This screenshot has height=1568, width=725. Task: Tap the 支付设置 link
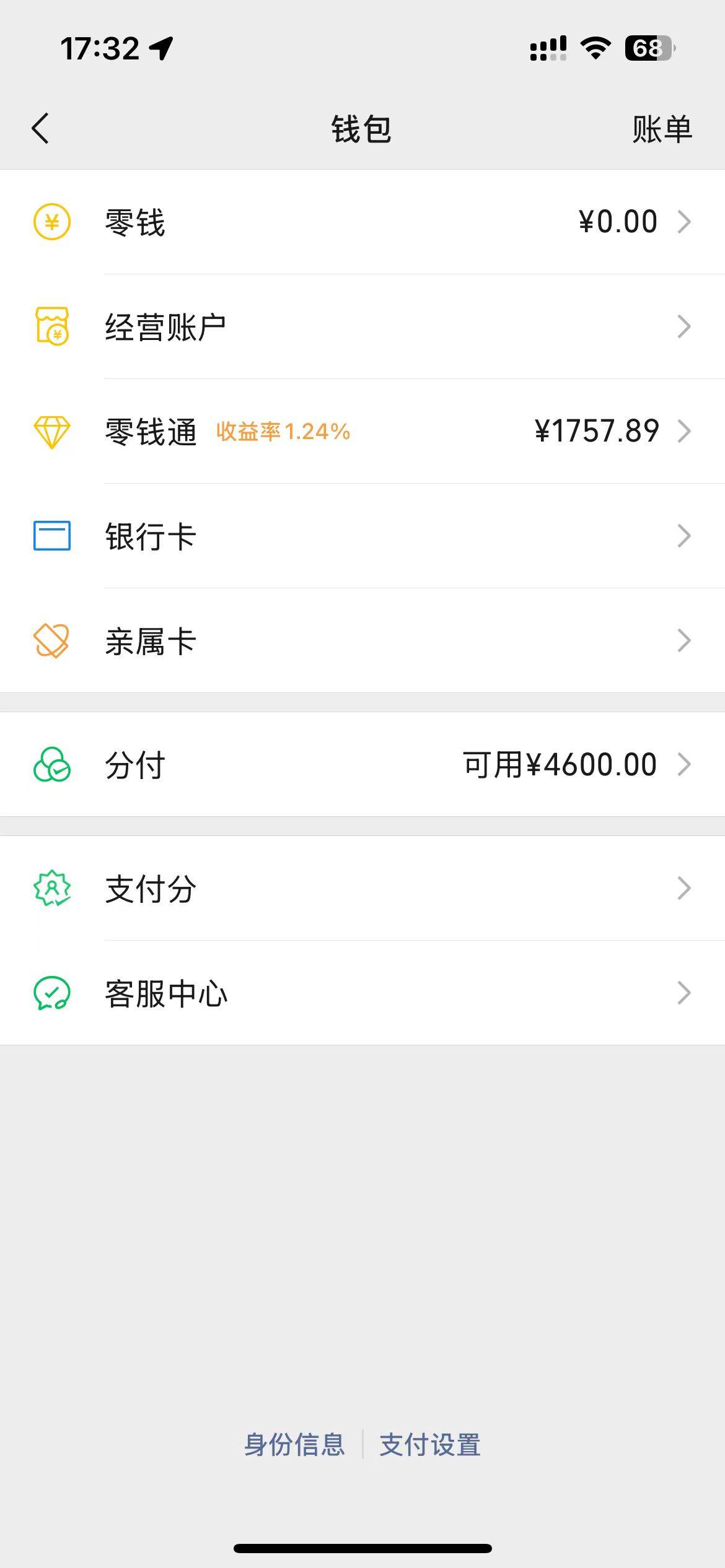point(430,1445)
